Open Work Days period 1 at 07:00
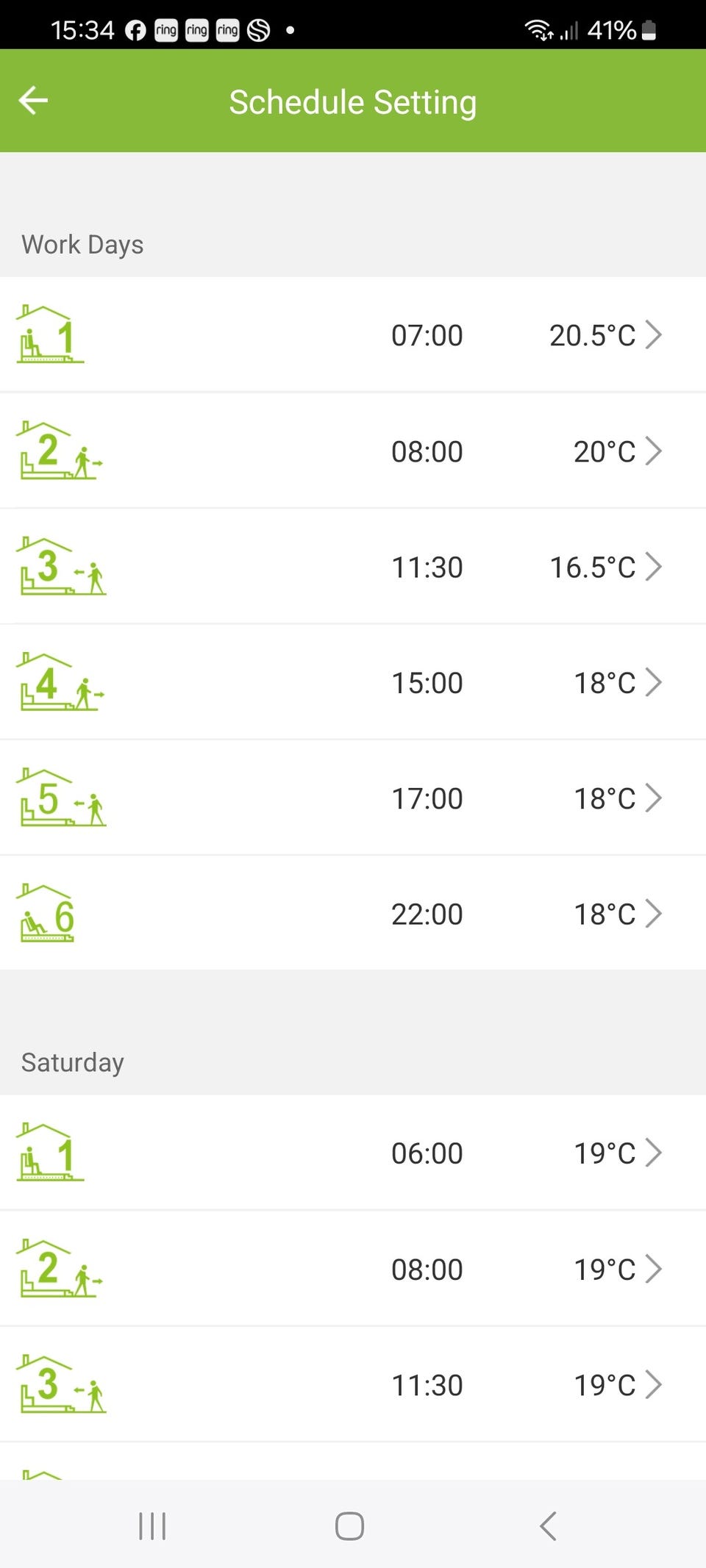Viewport: 706px width, 1568px height. tap(353, 334)
